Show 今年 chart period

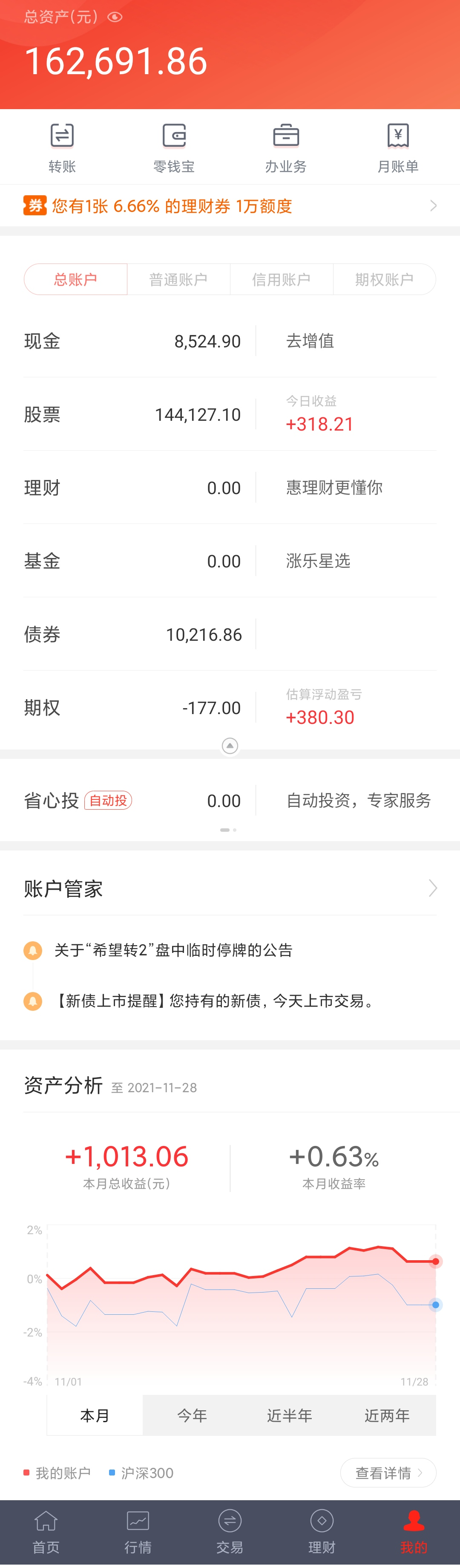coord(192,1416)
